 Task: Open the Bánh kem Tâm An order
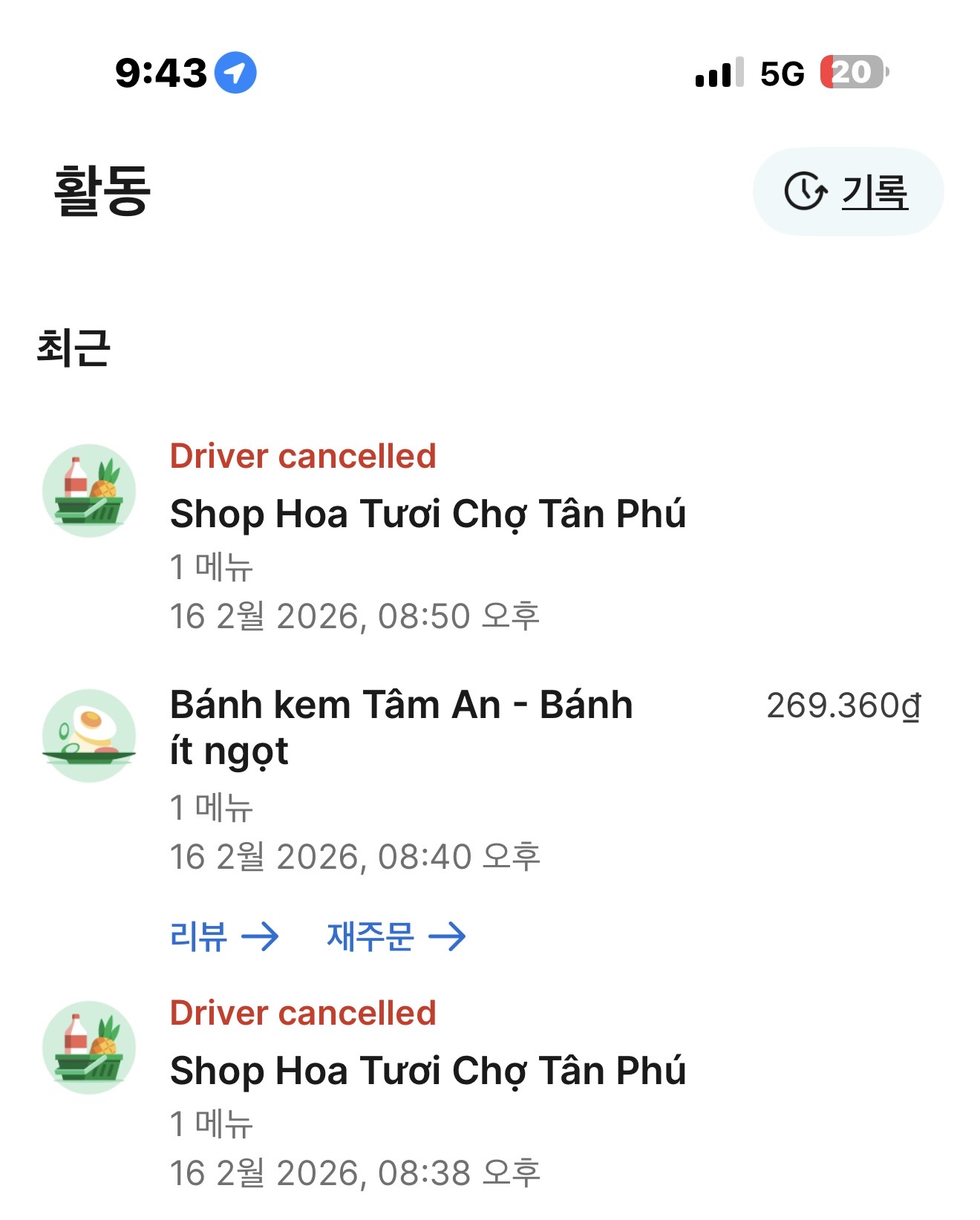[x=401, y=728]
